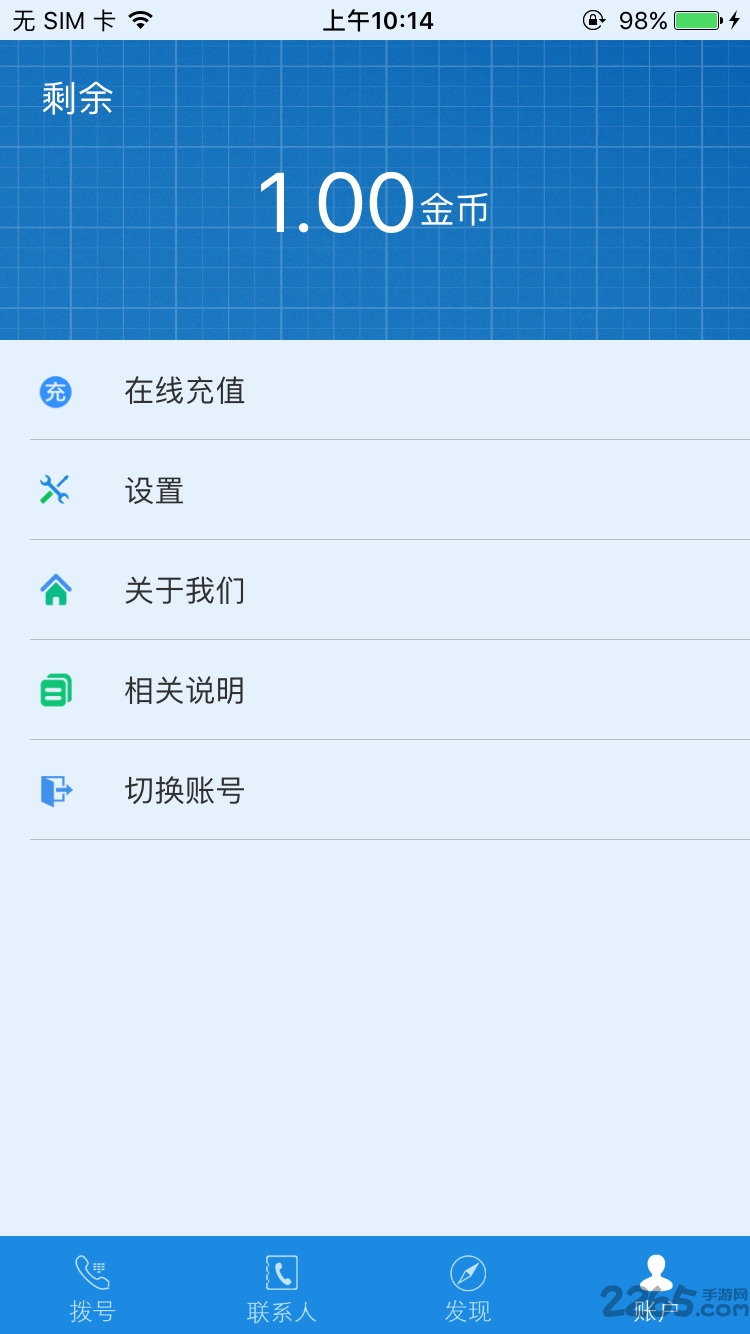Viewport: 750px width, 1334px height.
Task: Open the 在线充值 online recharge option
Action: pyautogui.click(x=184, y=391)
